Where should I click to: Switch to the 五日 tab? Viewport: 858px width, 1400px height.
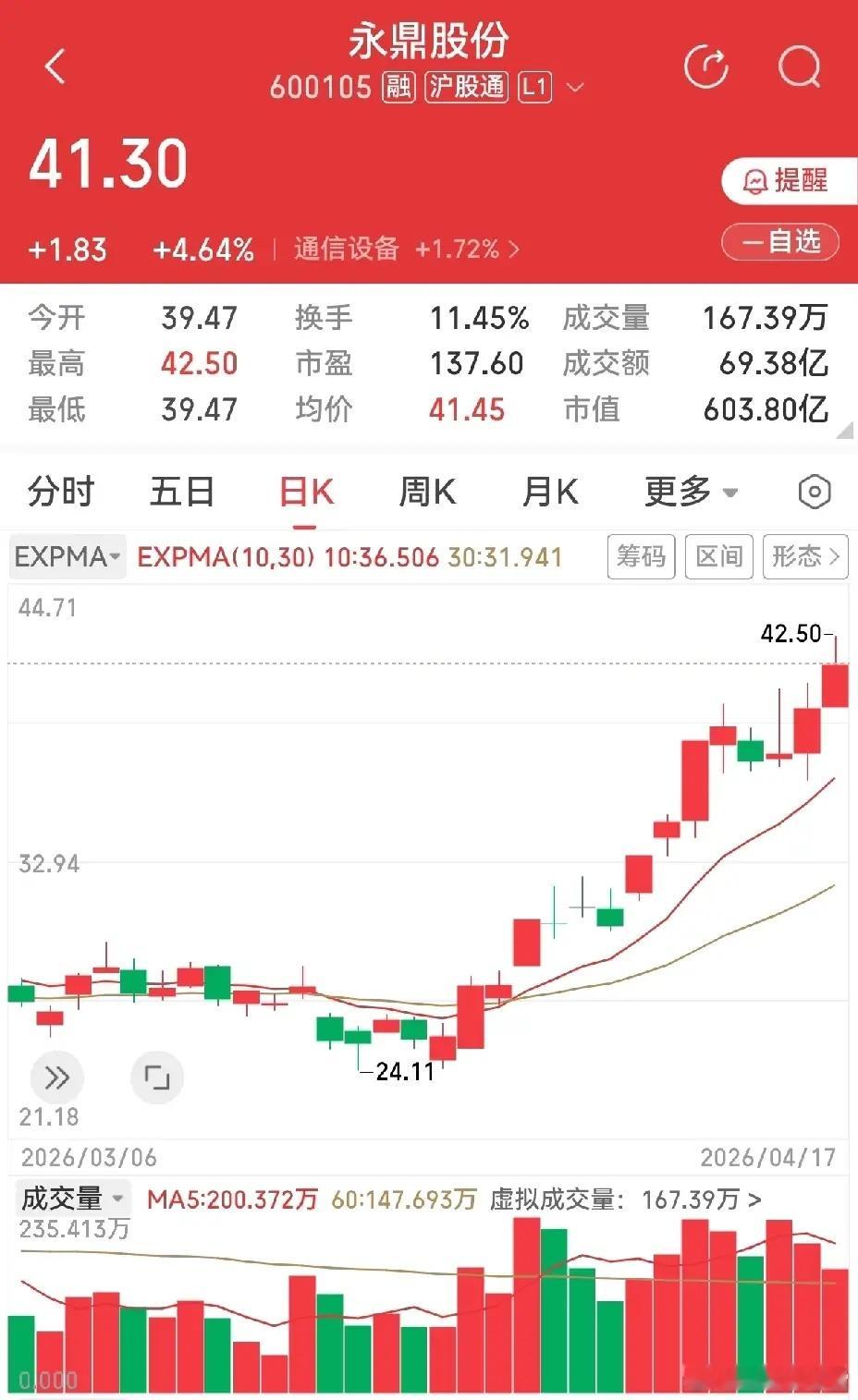tap(182, 492)
